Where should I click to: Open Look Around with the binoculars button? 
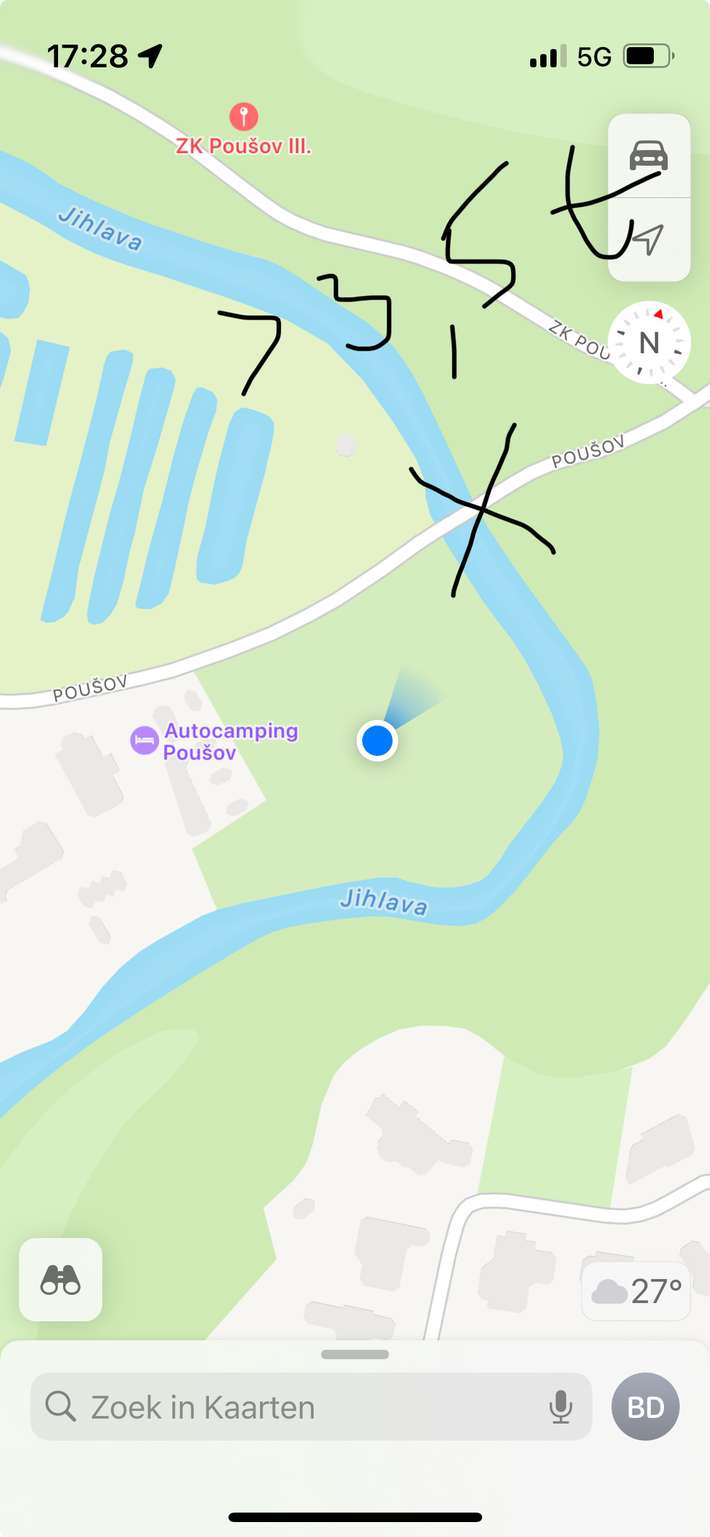pyautogui.click(x=60, y=1279)
